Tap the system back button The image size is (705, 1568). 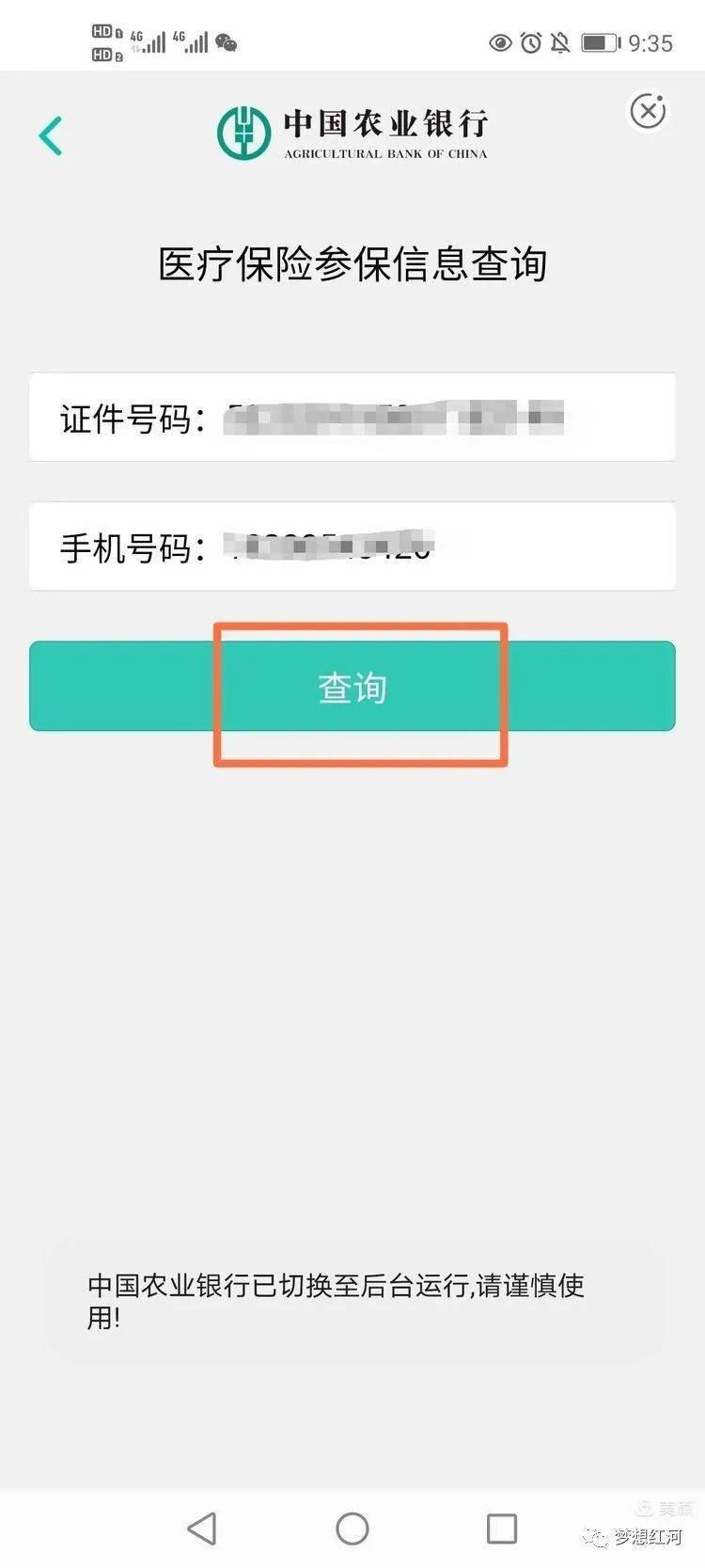tap(202, 1528)
